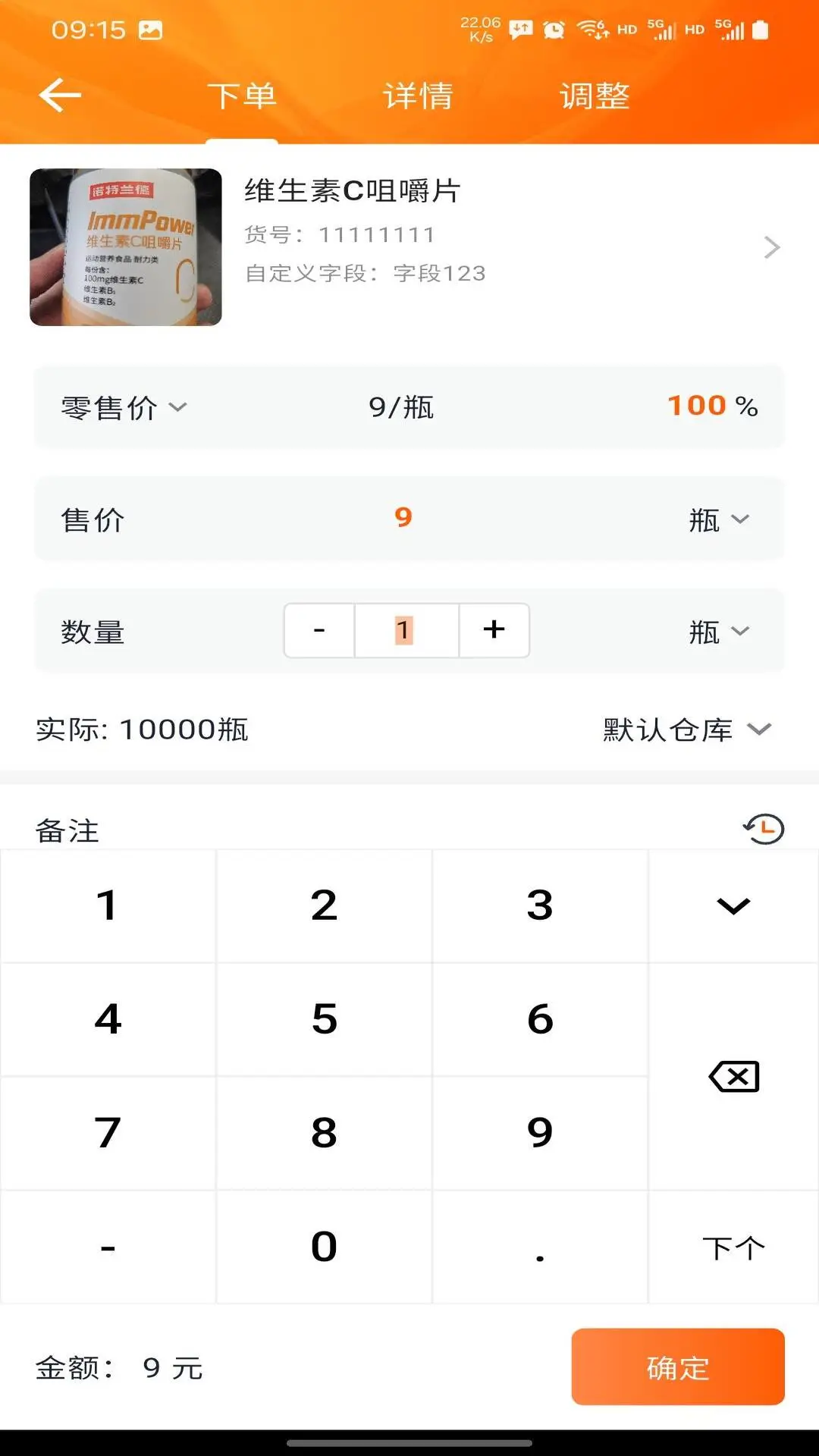The height and width of the screenshot is (1456, 819).
Task: Open product info via the right arrow chevron
Action: coord(772,247)
